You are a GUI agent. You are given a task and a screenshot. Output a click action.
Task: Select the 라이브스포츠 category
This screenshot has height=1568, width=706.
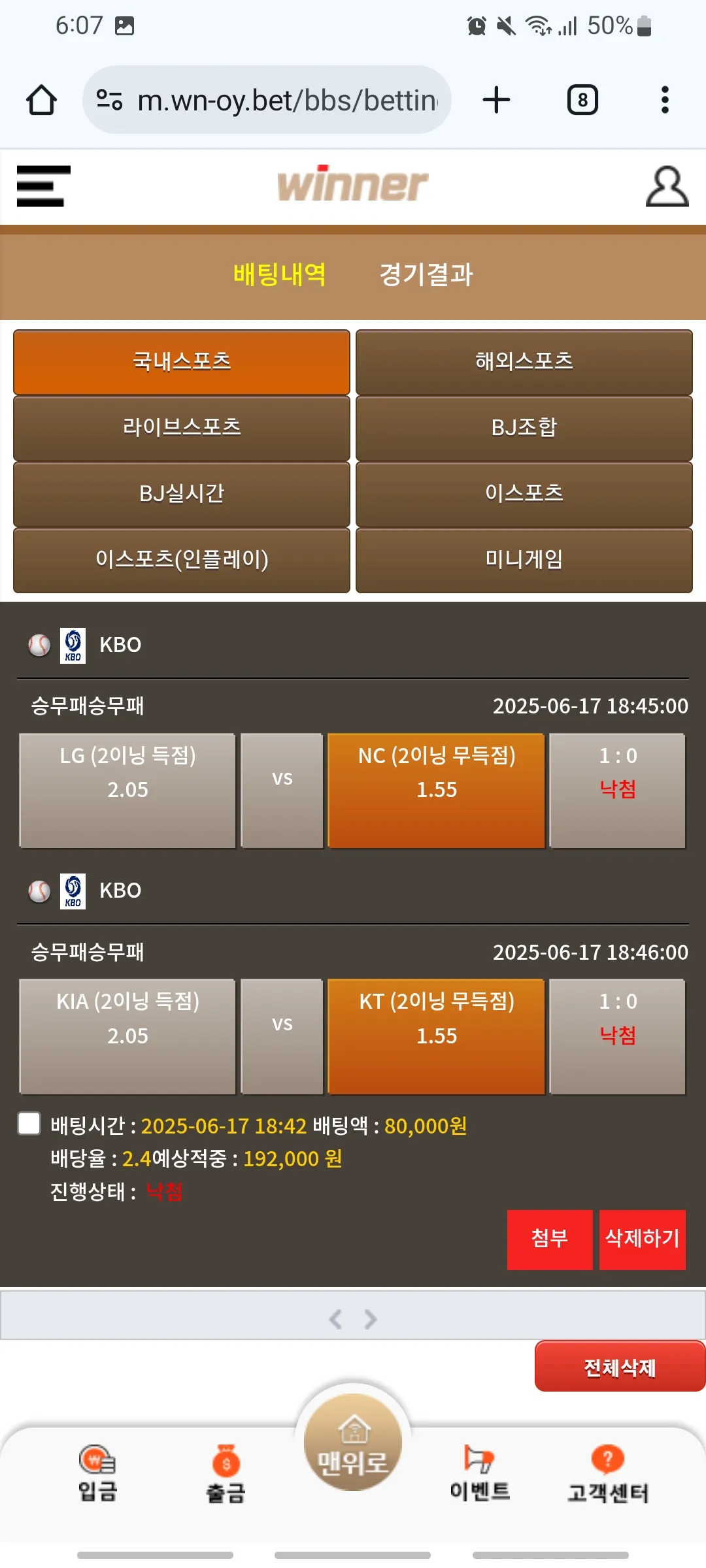tap(182, 427)
